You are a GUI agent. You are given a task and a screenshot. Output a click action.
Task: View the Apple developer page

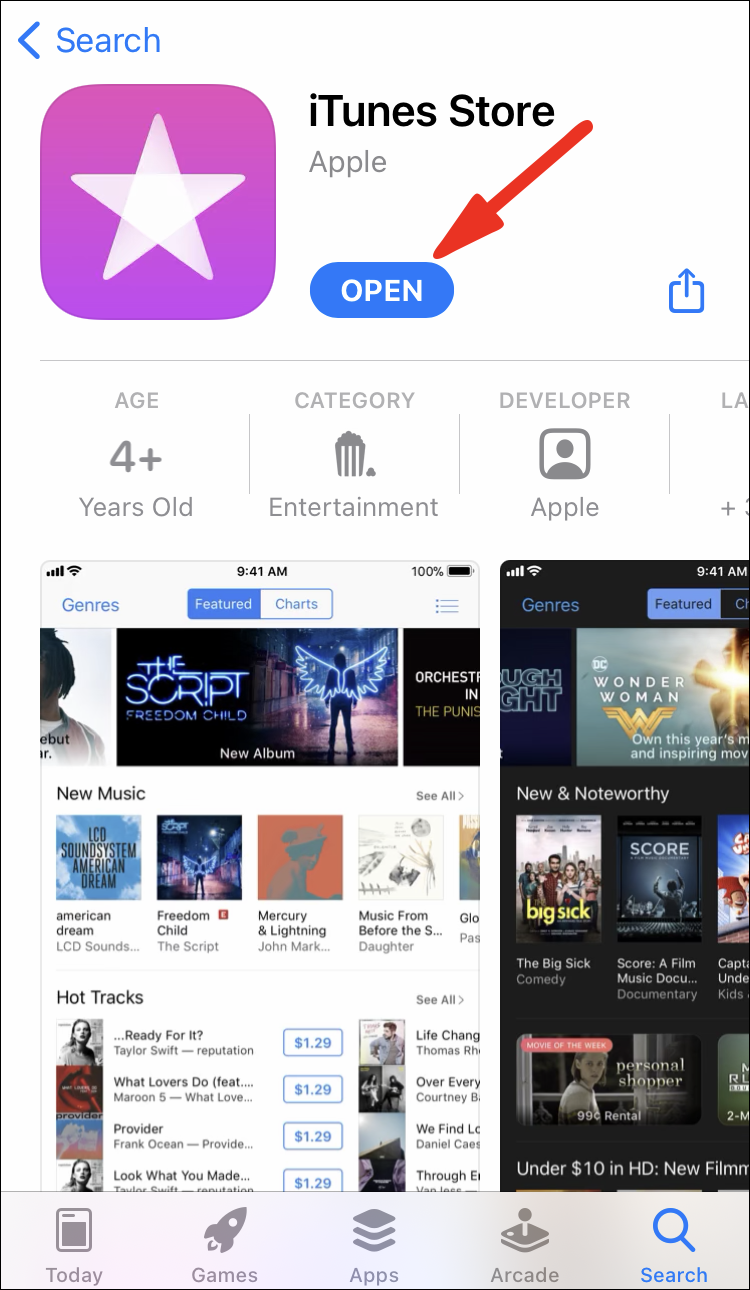(565, 458)
